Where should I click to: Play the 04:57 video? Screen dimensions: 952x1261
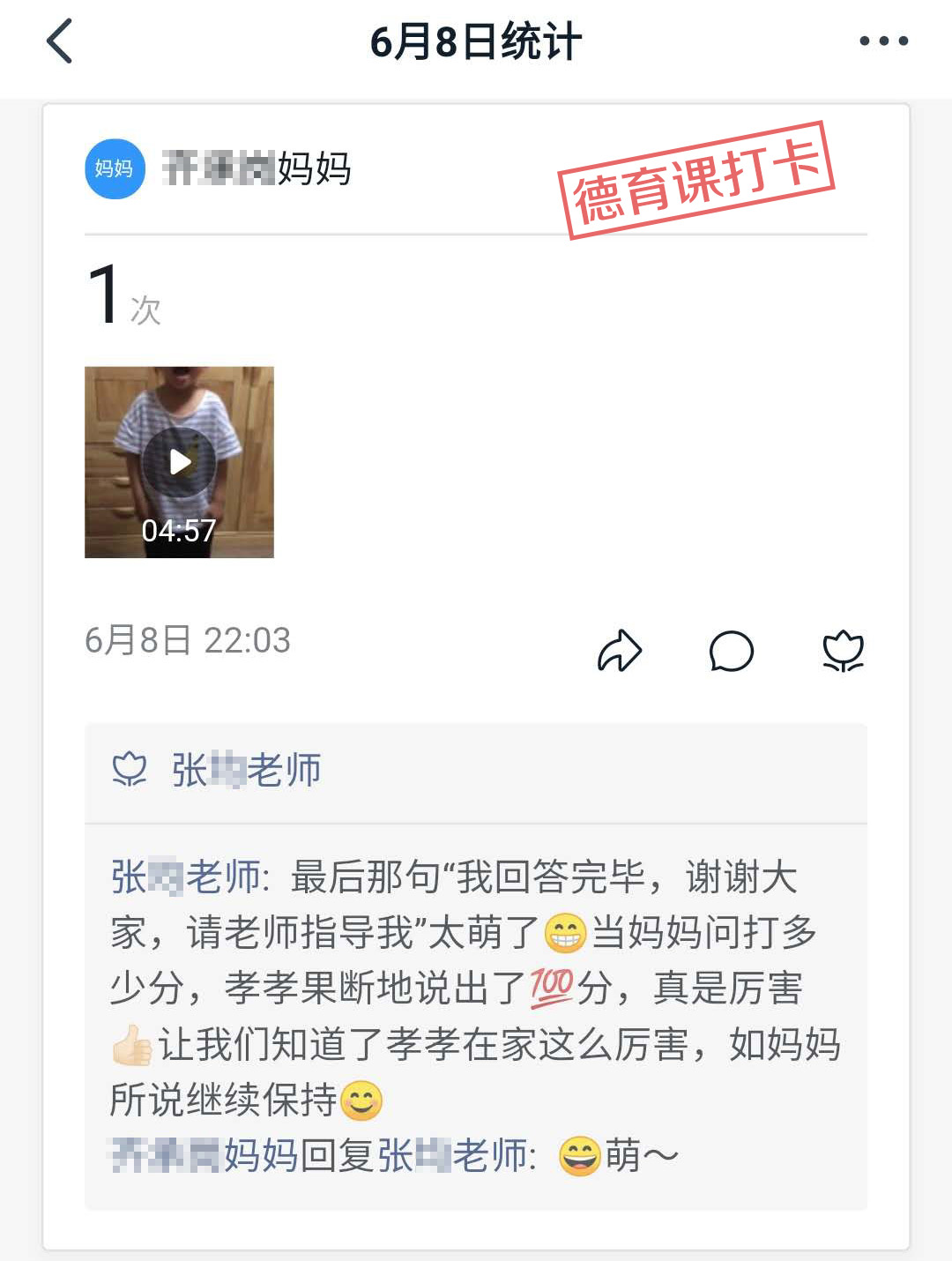pos(180,462)
